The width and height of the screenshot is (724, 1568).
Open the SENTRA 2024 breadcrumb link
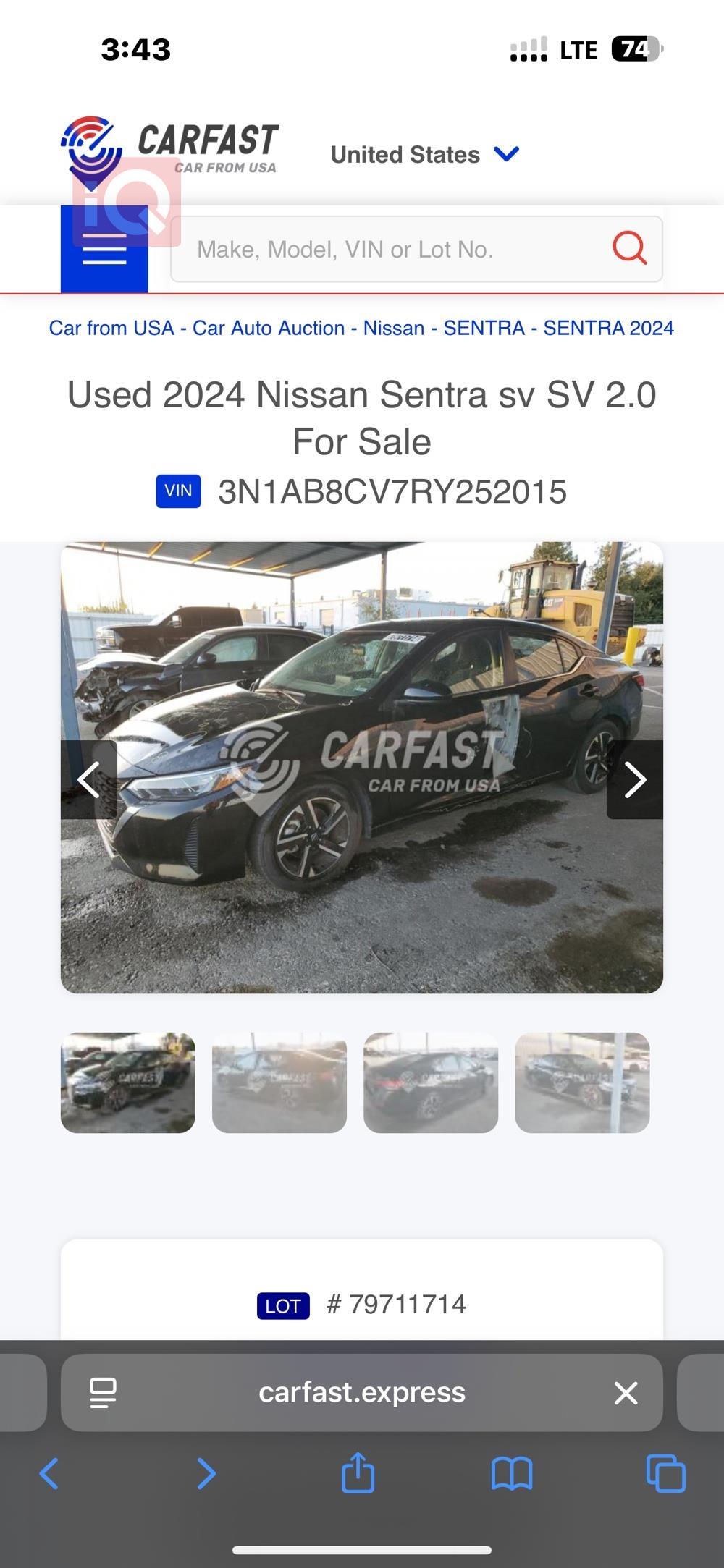[608, 328]
